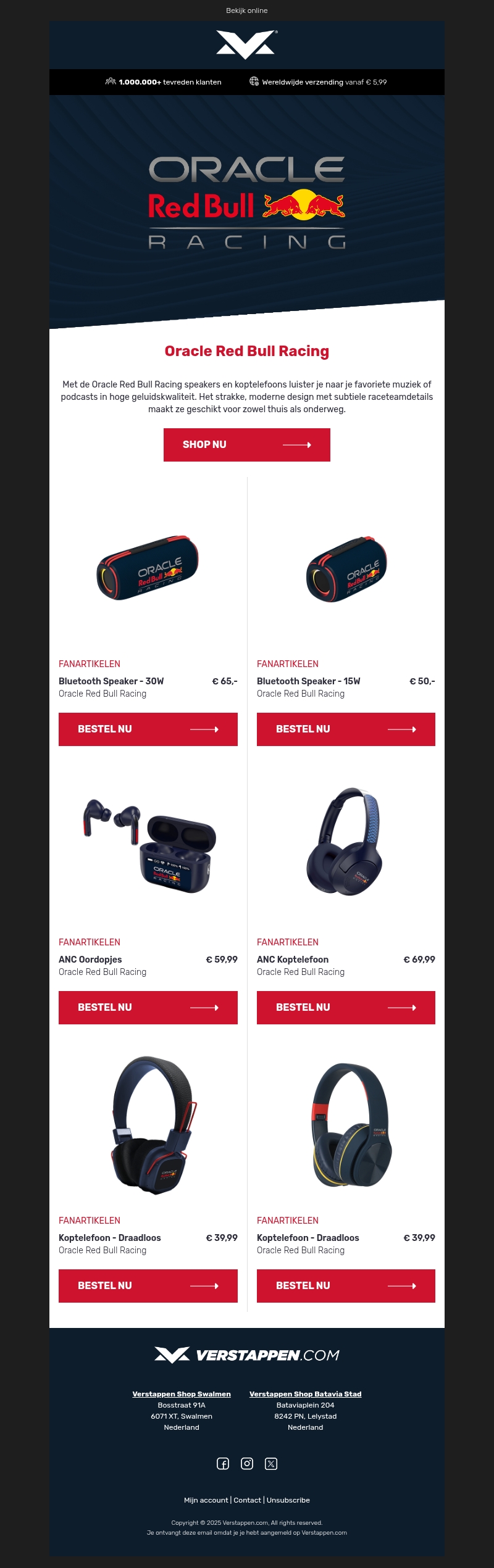The image size is (494, 1568).
Task: Order the Bluetooth Speaker - 30W
Action: (x=148, y=729)
